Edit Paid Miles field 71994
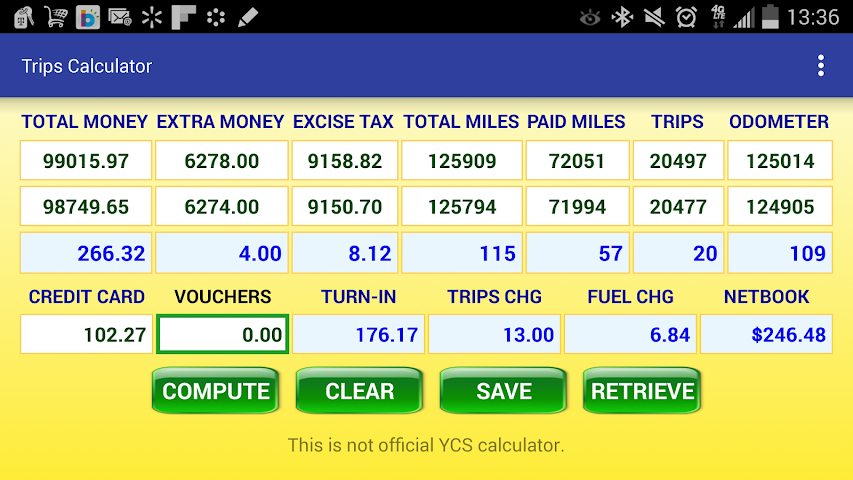This screenshot has height=480, width=853. [x=577, y=207]
